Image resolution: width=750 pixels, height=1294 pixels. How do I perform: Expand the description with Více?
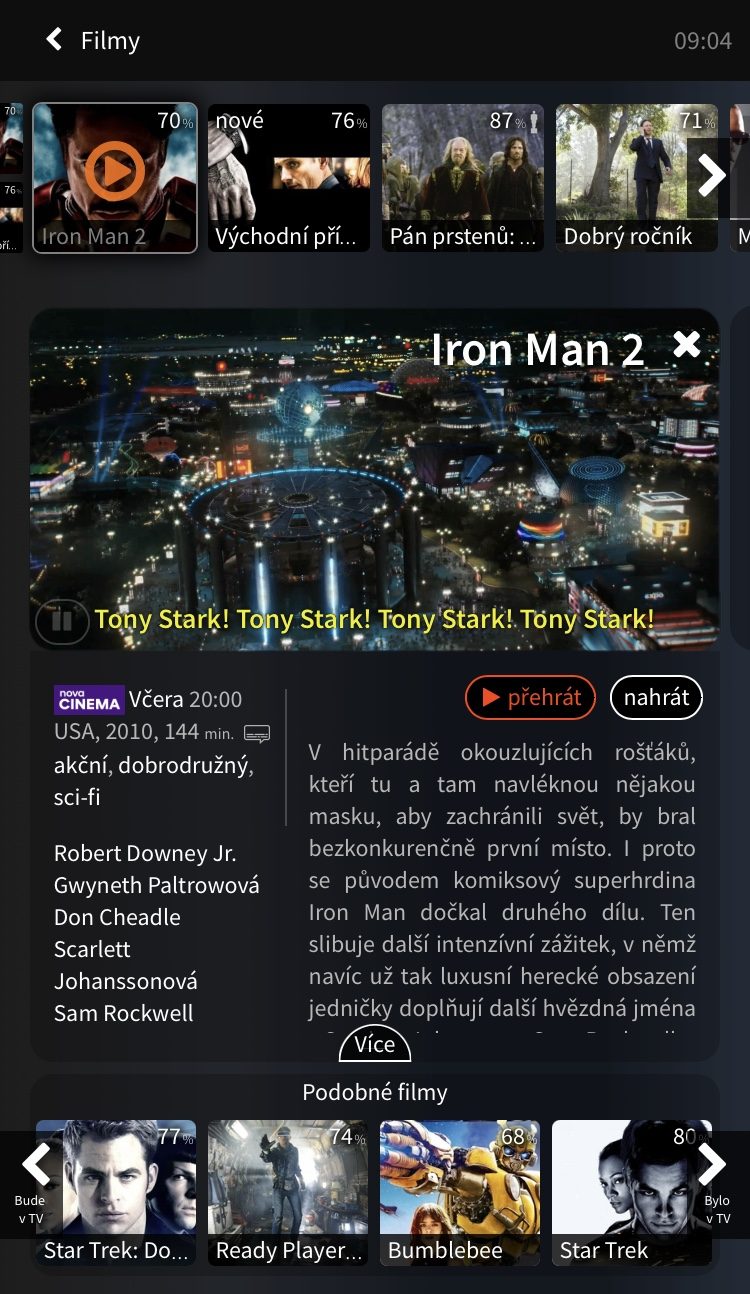[x=375, y=1044]
